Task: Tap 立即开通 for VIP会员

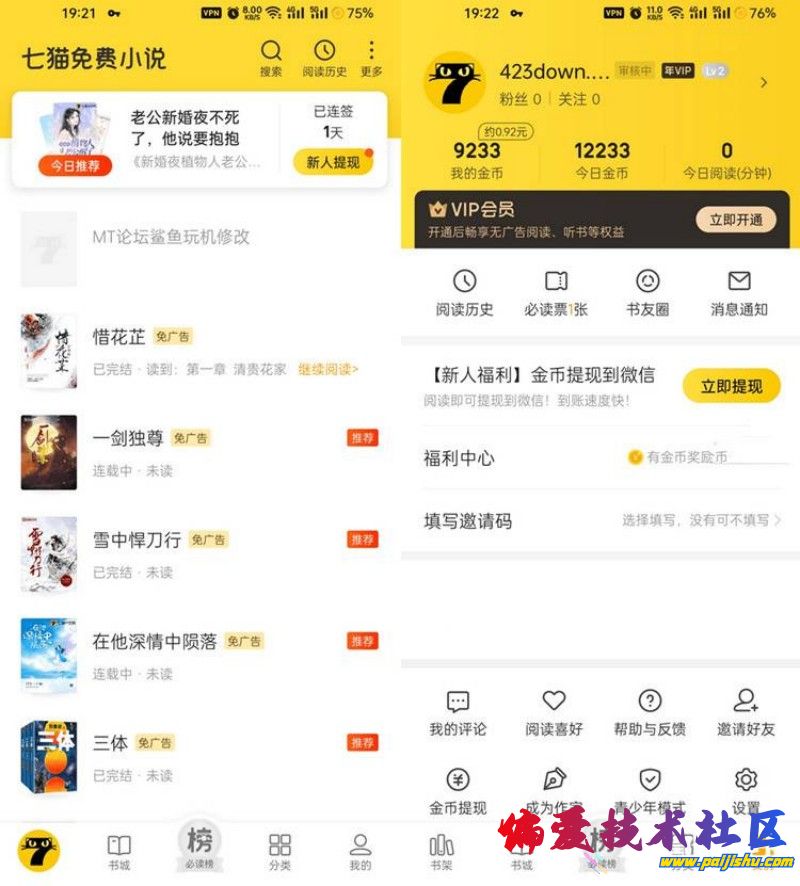Action: click(x=736, y=220)
